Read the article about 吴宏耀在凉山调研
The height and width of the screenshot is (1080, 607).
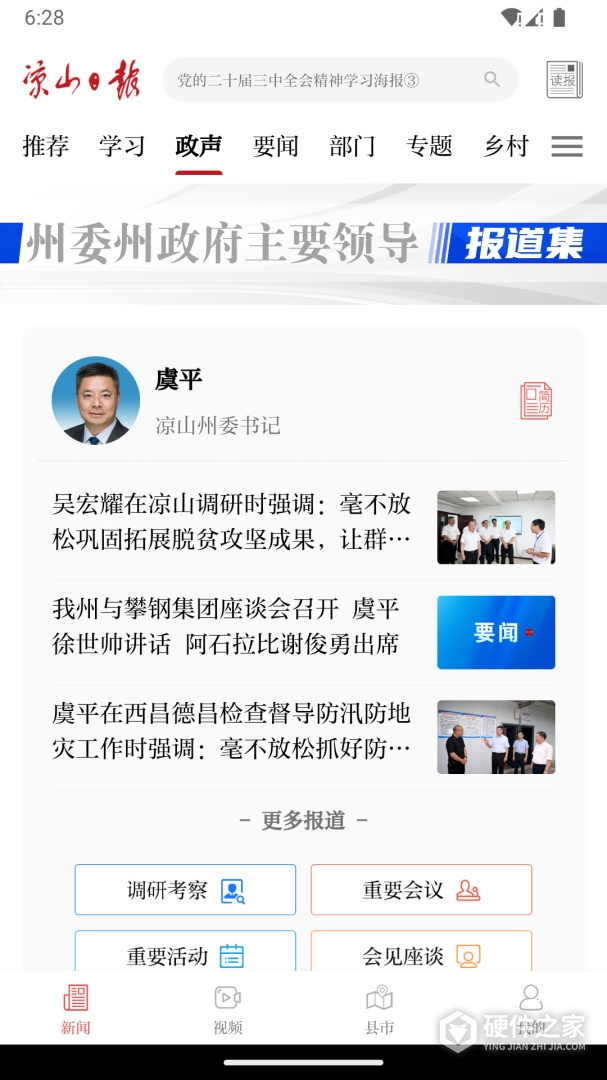point(232,521)
